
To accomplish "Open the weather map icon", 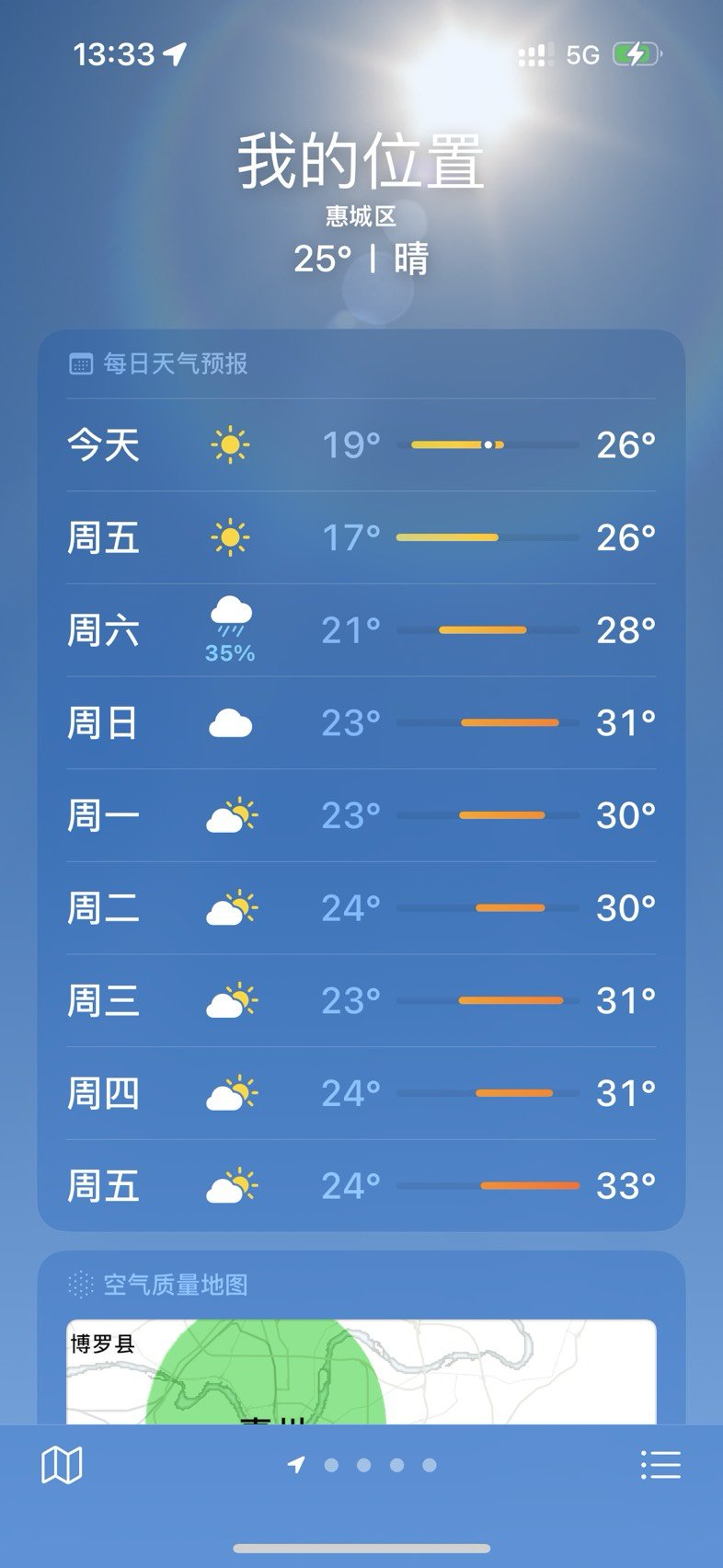I will tap(62, 1464).
